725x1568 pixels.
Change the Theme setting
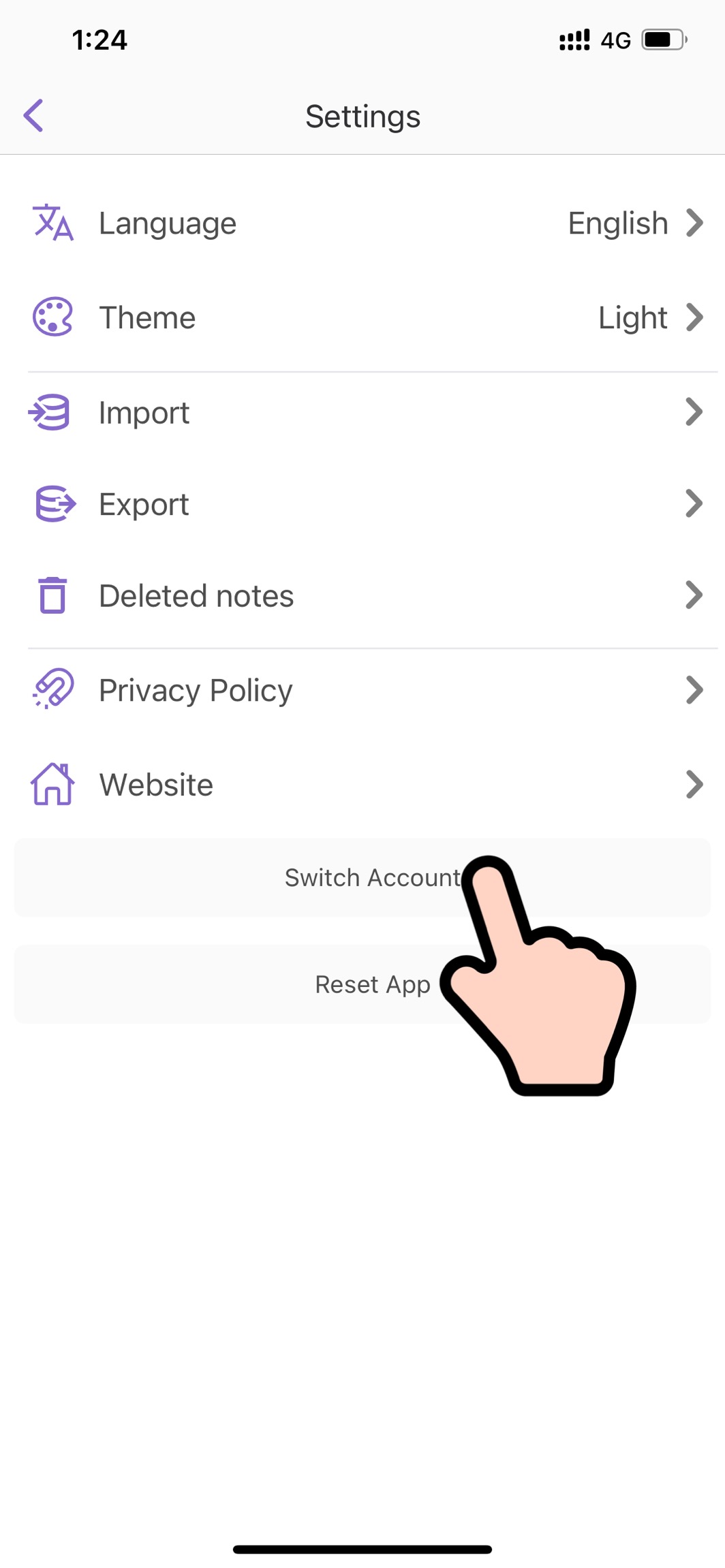click(362, 317)
